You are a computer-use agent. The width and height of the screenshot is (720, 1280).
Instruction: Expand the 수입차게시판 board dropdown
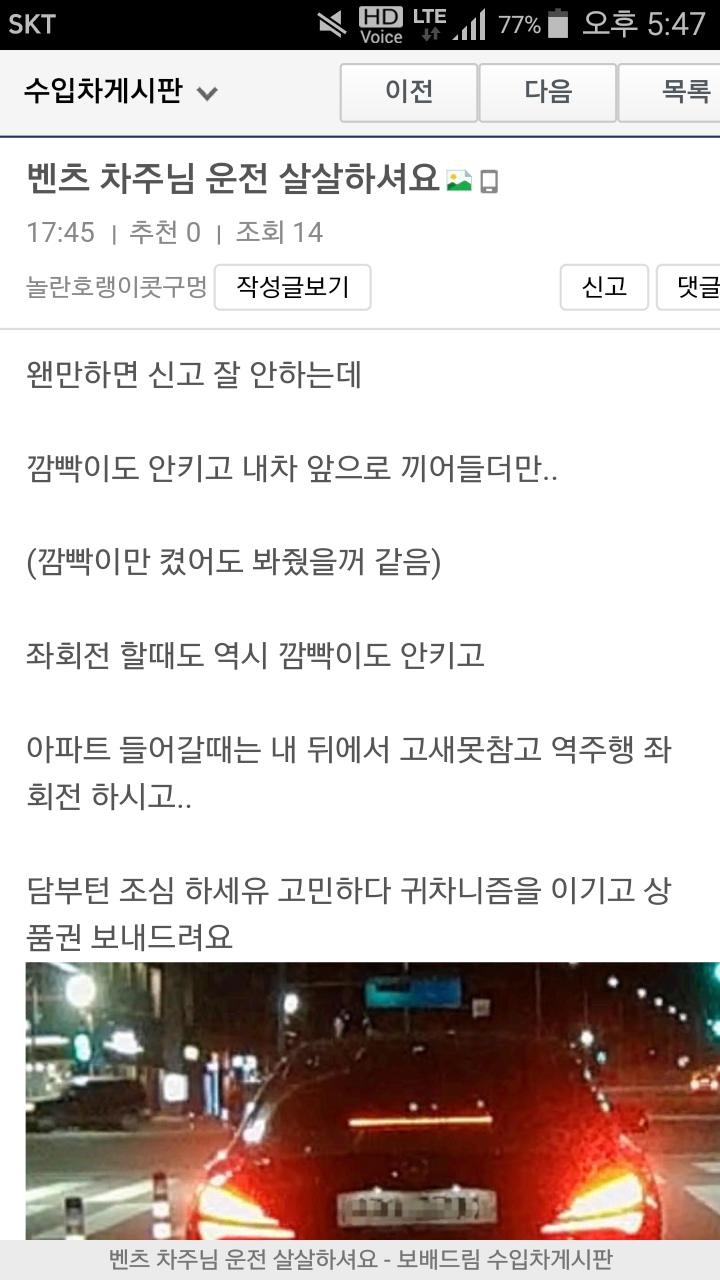click(121, 93)
